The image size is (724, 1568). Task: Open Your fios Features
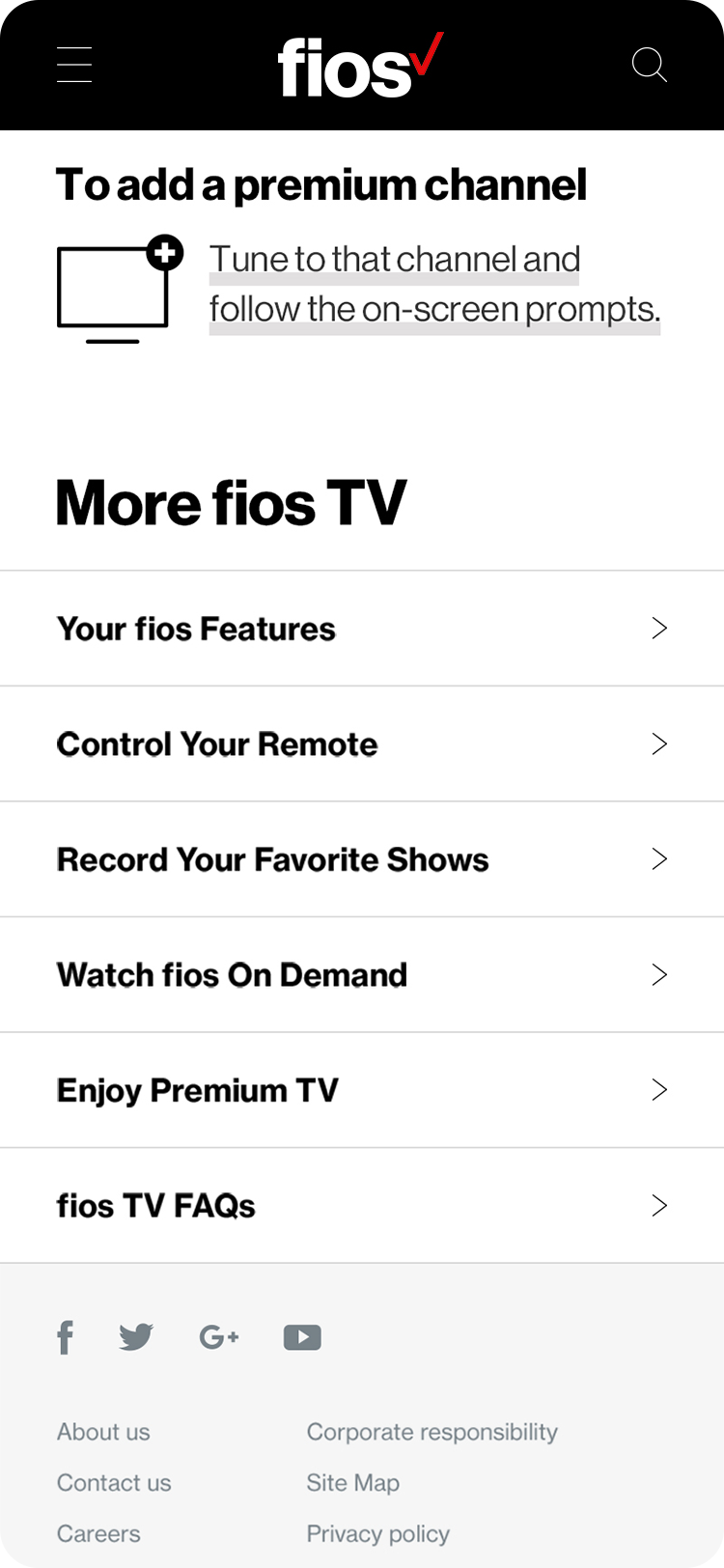[361, 629]
